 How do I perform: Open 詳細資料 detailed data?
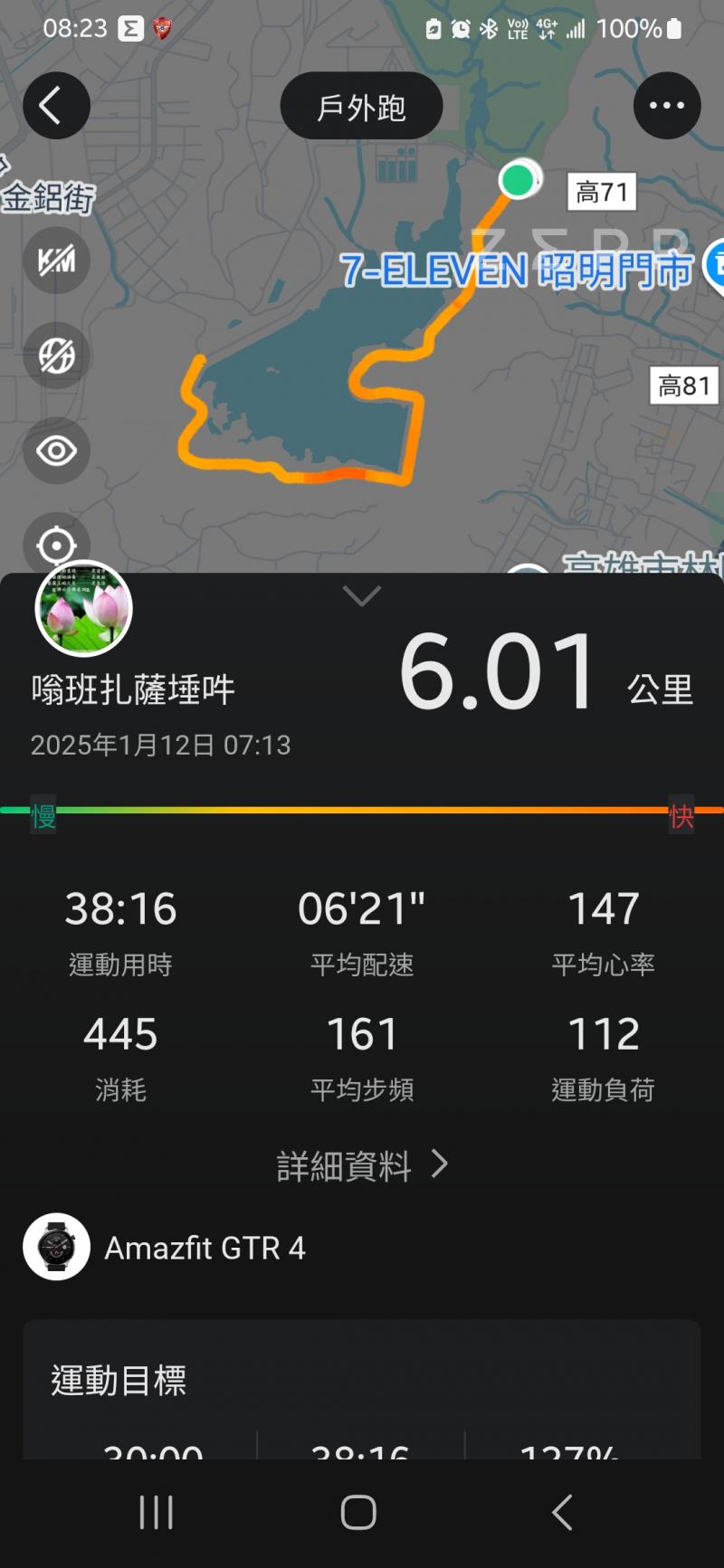coord(362,1165)
